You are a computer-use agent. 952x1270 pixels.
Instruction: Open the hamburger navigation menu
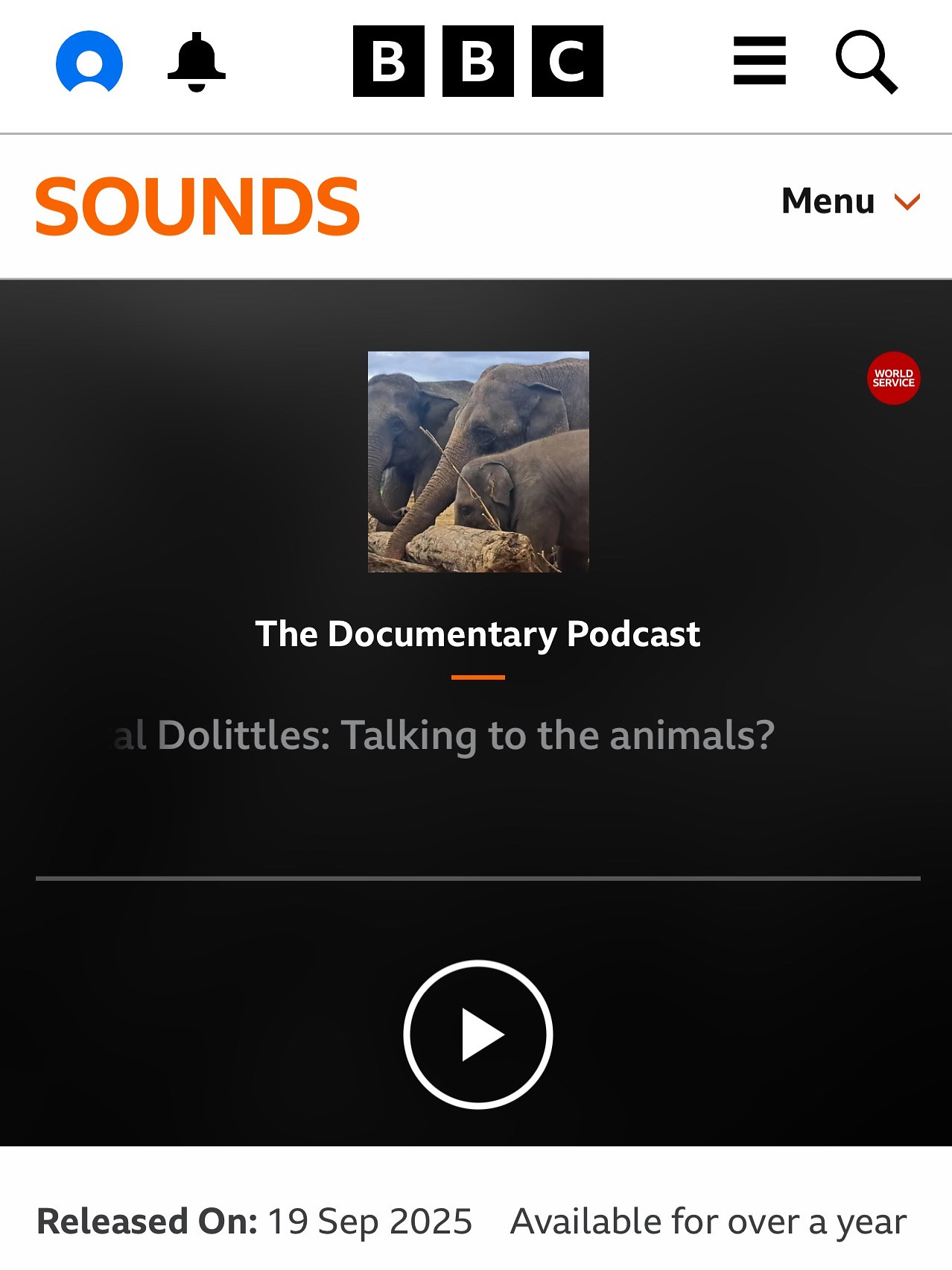(759, 61)
